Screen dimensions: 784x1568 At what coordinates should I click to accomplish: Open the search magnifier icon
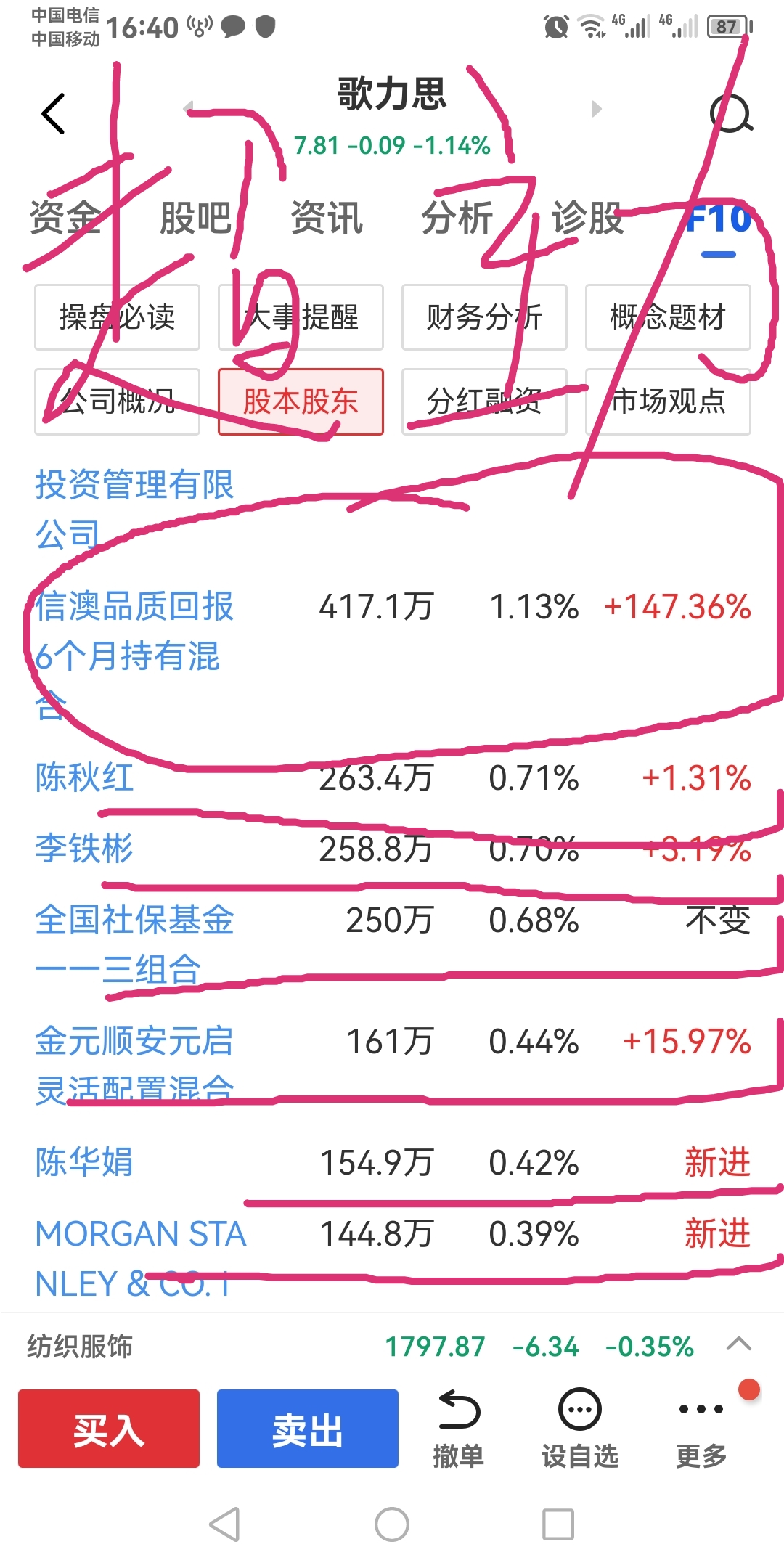coord(730,113)
